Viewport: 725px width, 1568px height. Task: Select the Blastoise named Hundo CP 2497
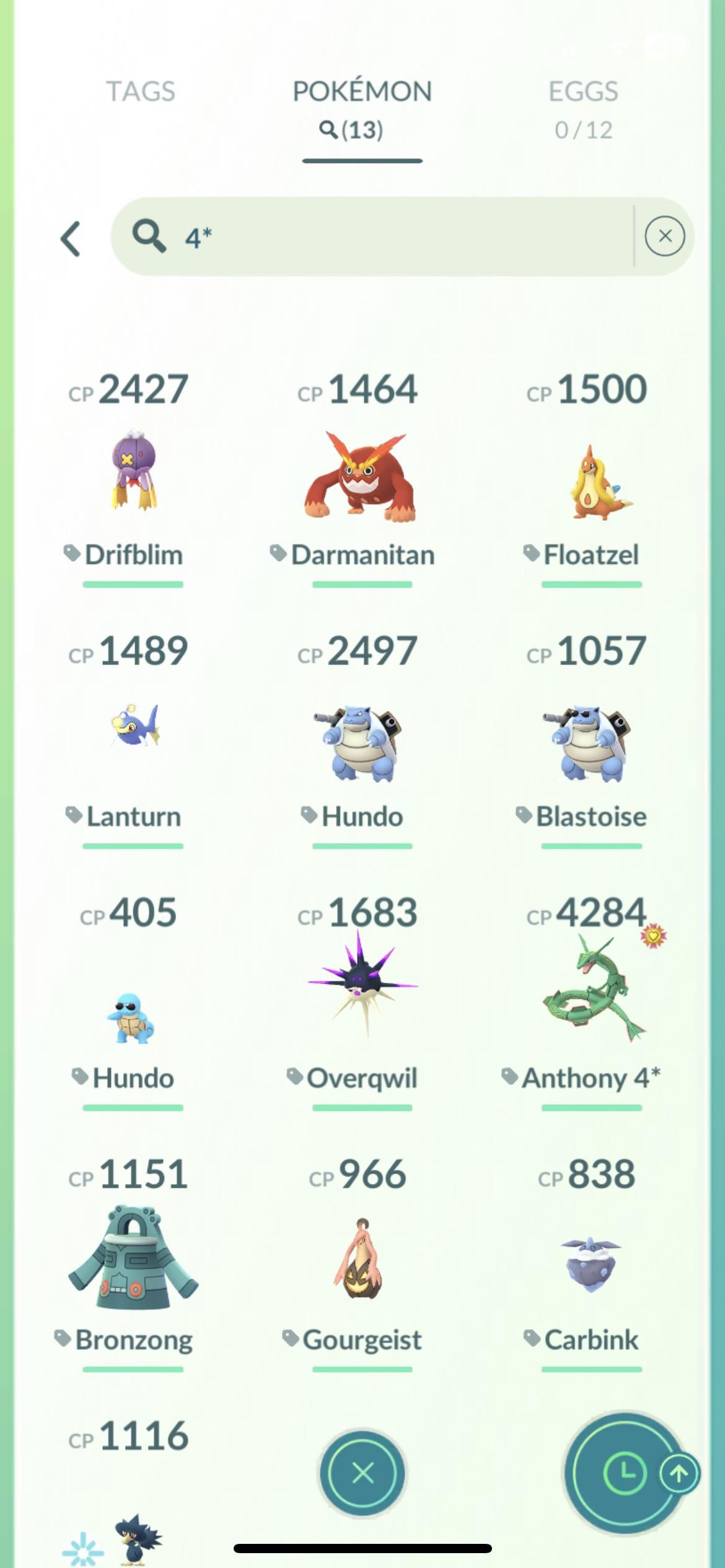pyautogui.click(x=362, y=742)
